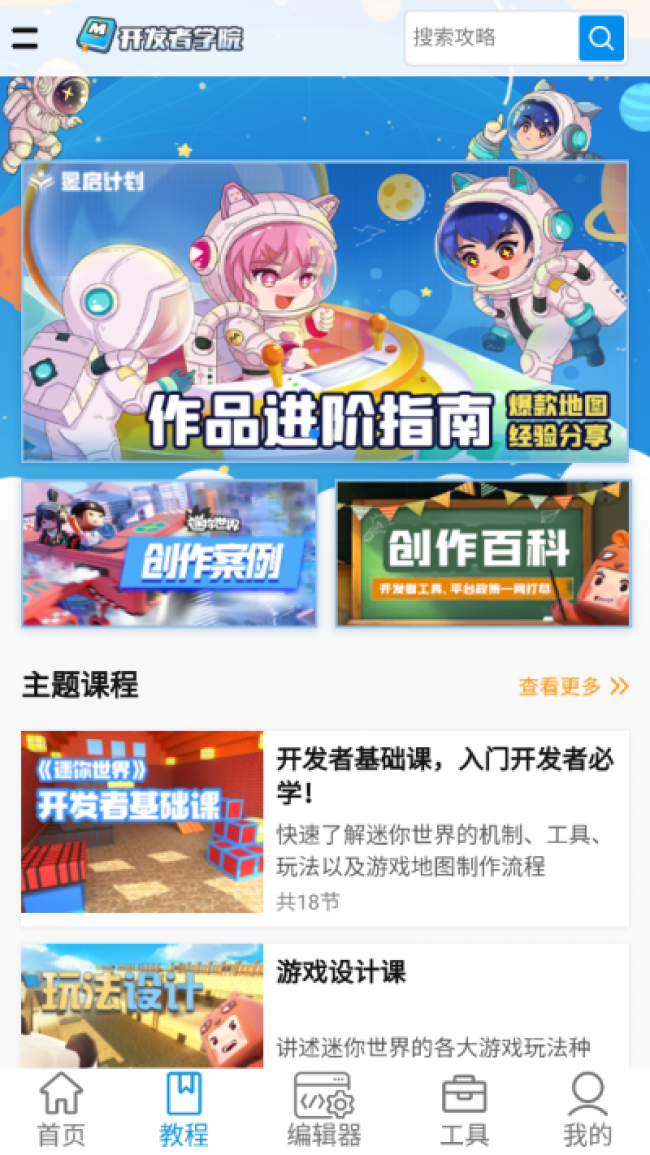View more courses via 查看更多

[x=573, y=686]
